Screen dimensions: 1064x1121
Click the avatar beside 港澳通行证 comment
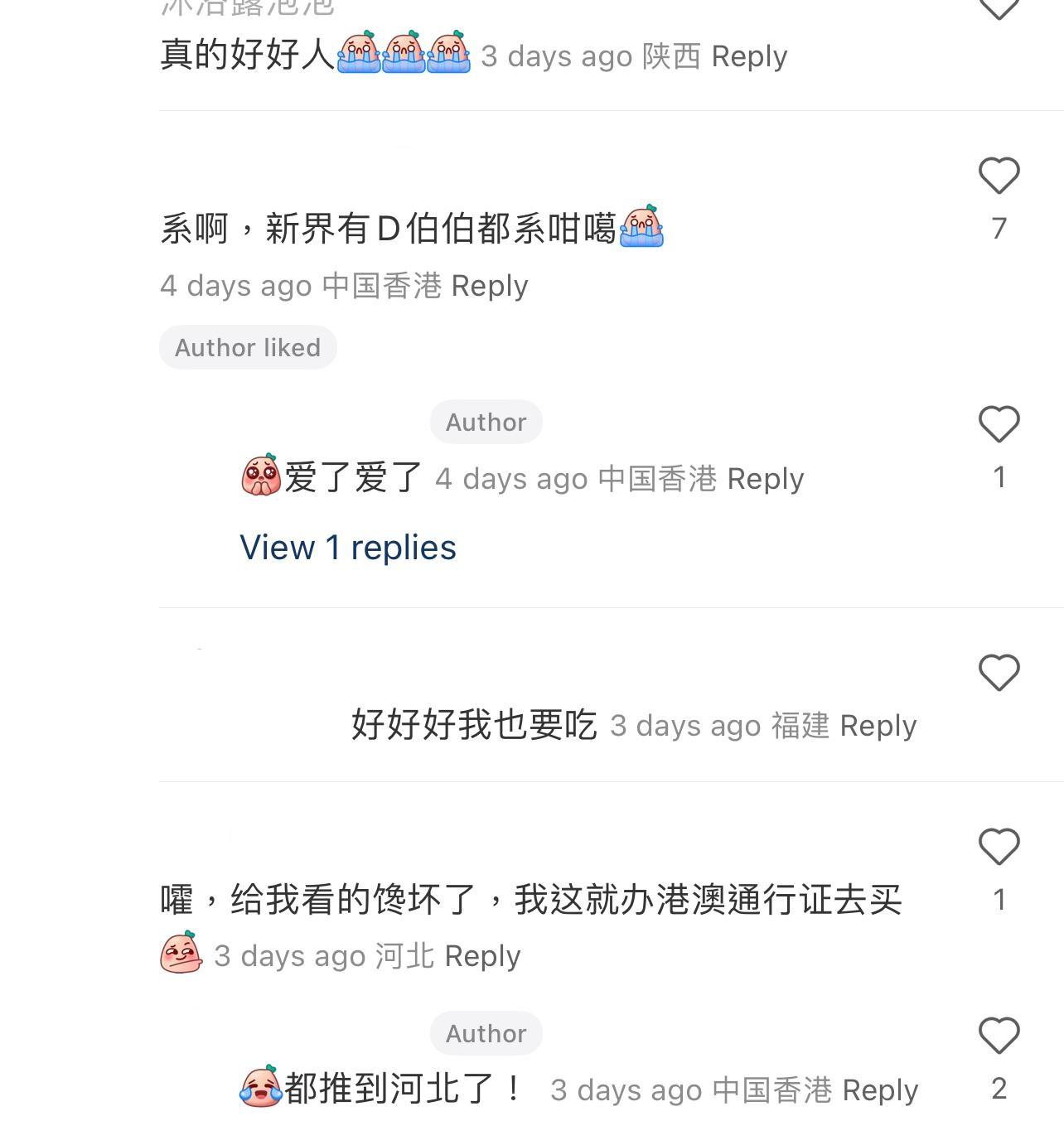click(x=184, y=954)
